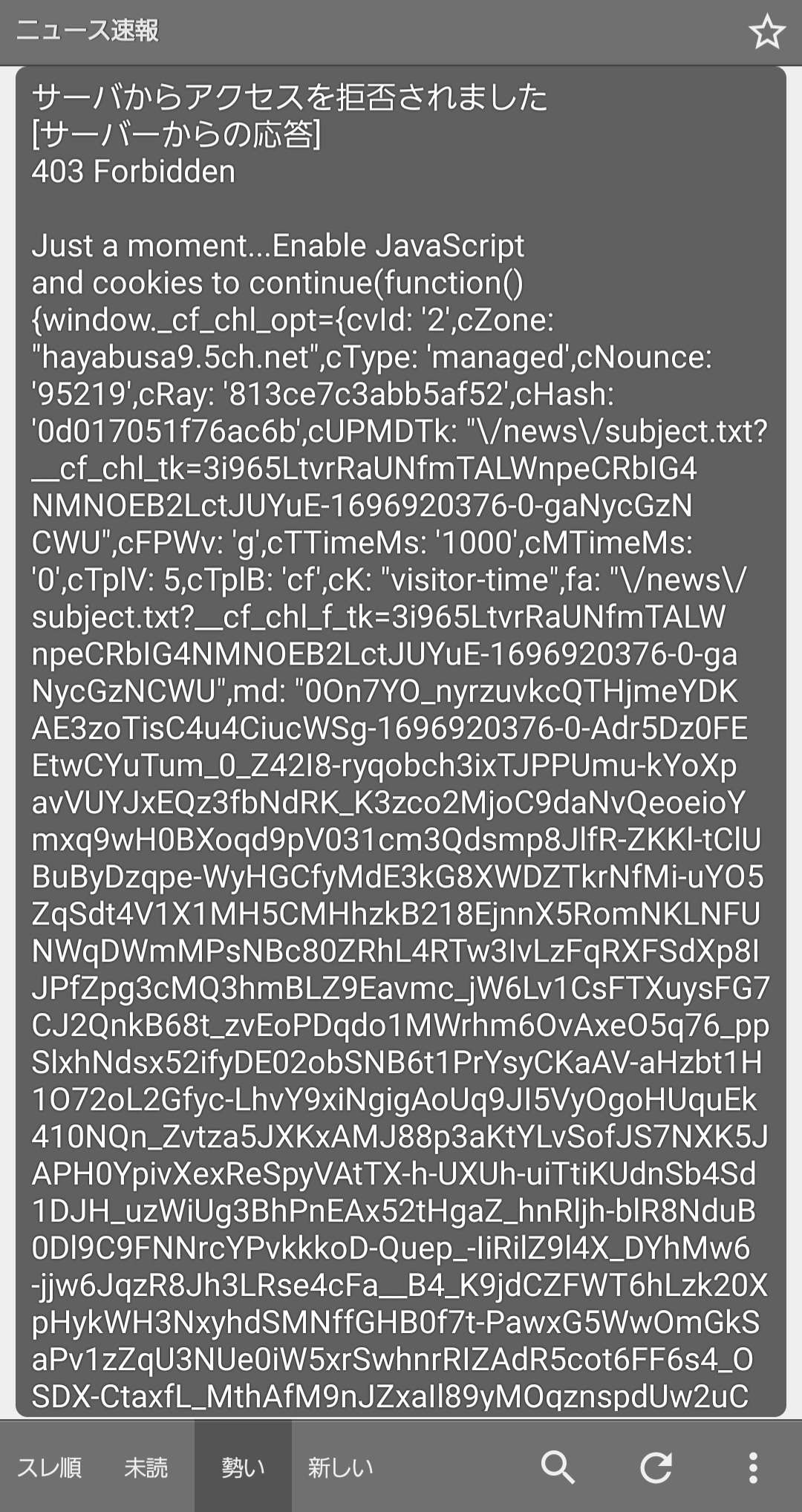This screenshot has width=802, height=1512.
Task: Open thread search with the magnifier icon
Action: (558, 1467)
